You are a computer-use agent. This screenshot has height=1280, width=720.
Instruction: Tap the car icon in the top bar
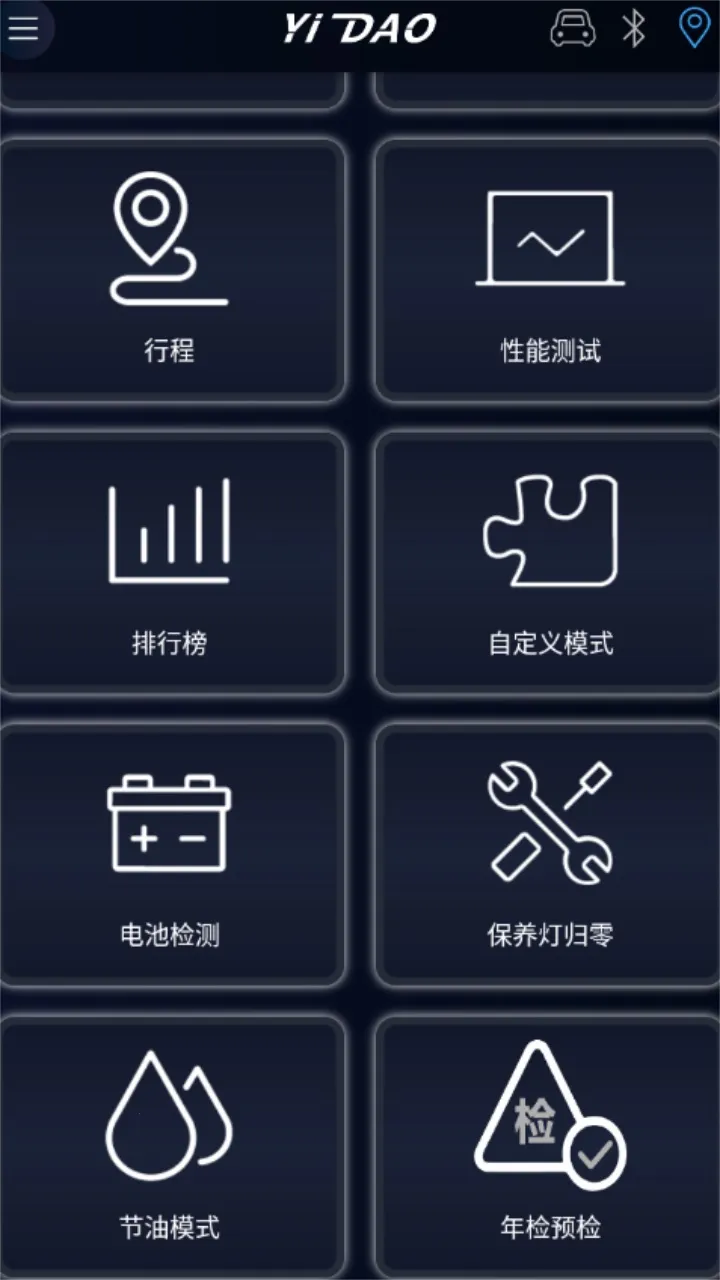[573, 28]
